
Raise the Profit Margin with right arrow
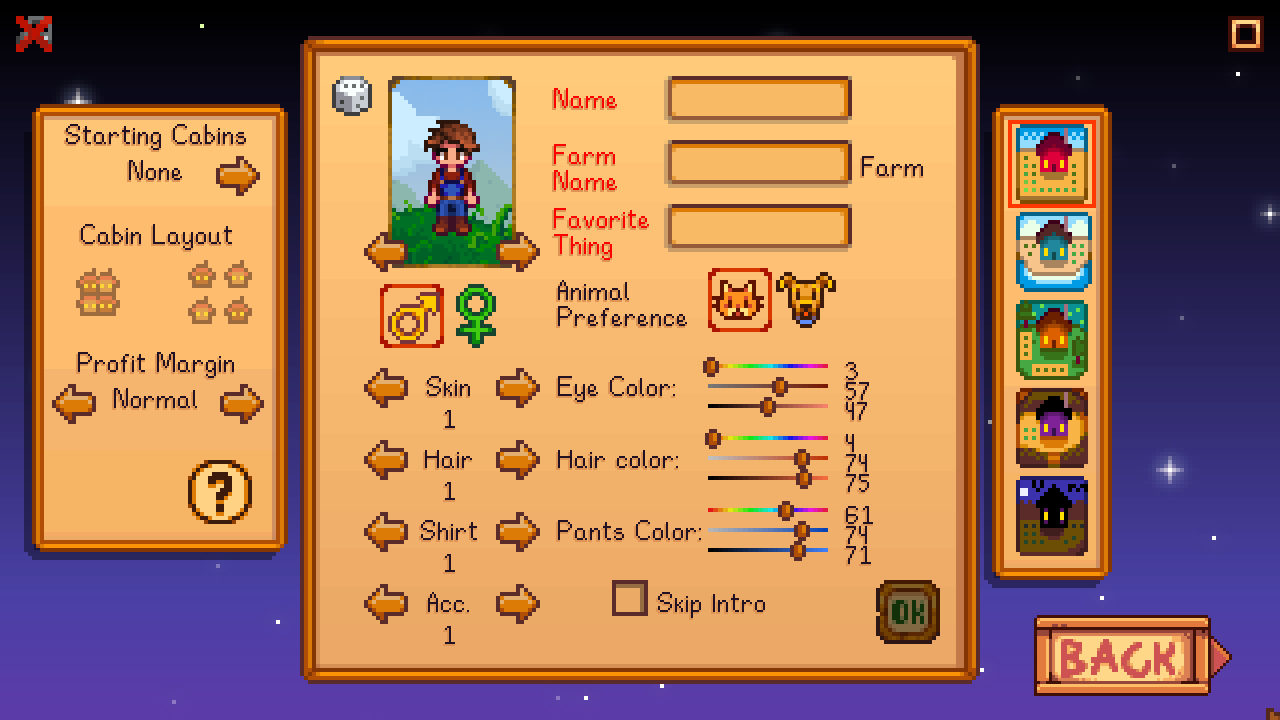[241, 403]
